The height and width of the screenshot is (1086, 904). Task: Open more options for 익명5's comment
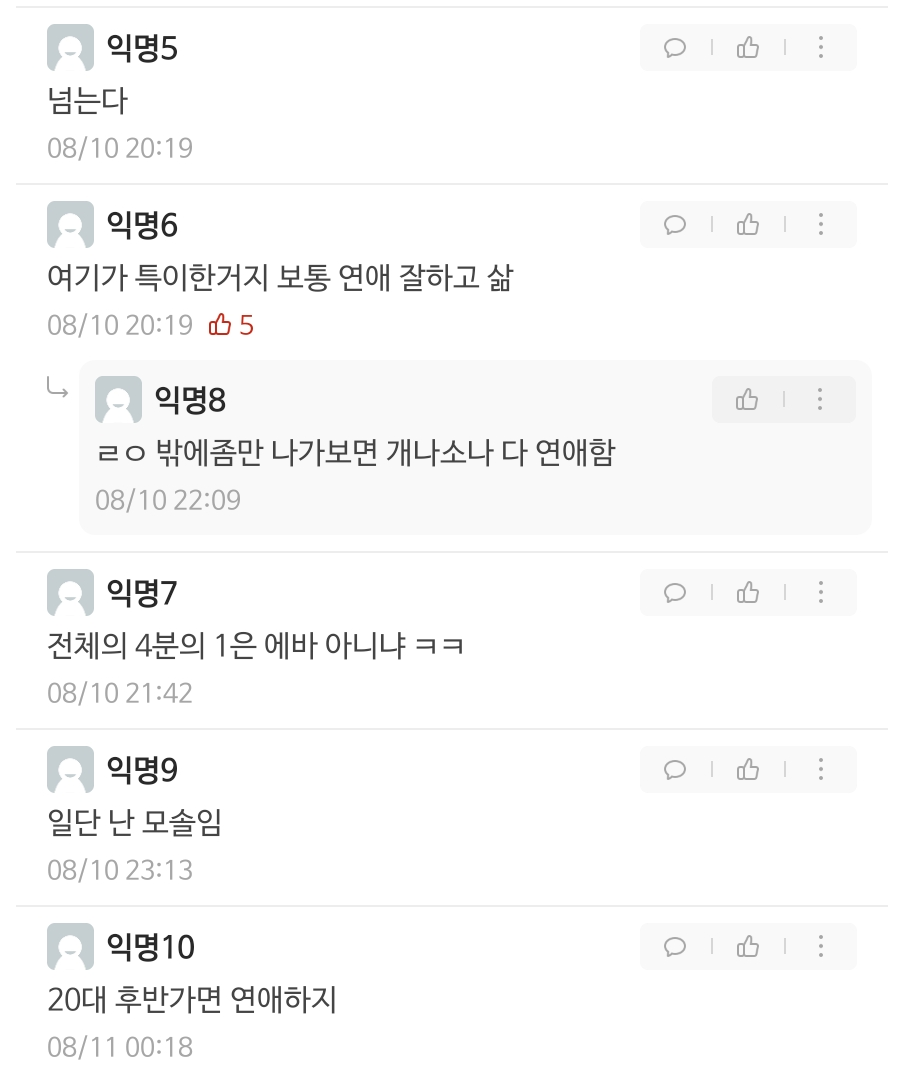coord(820,47)
